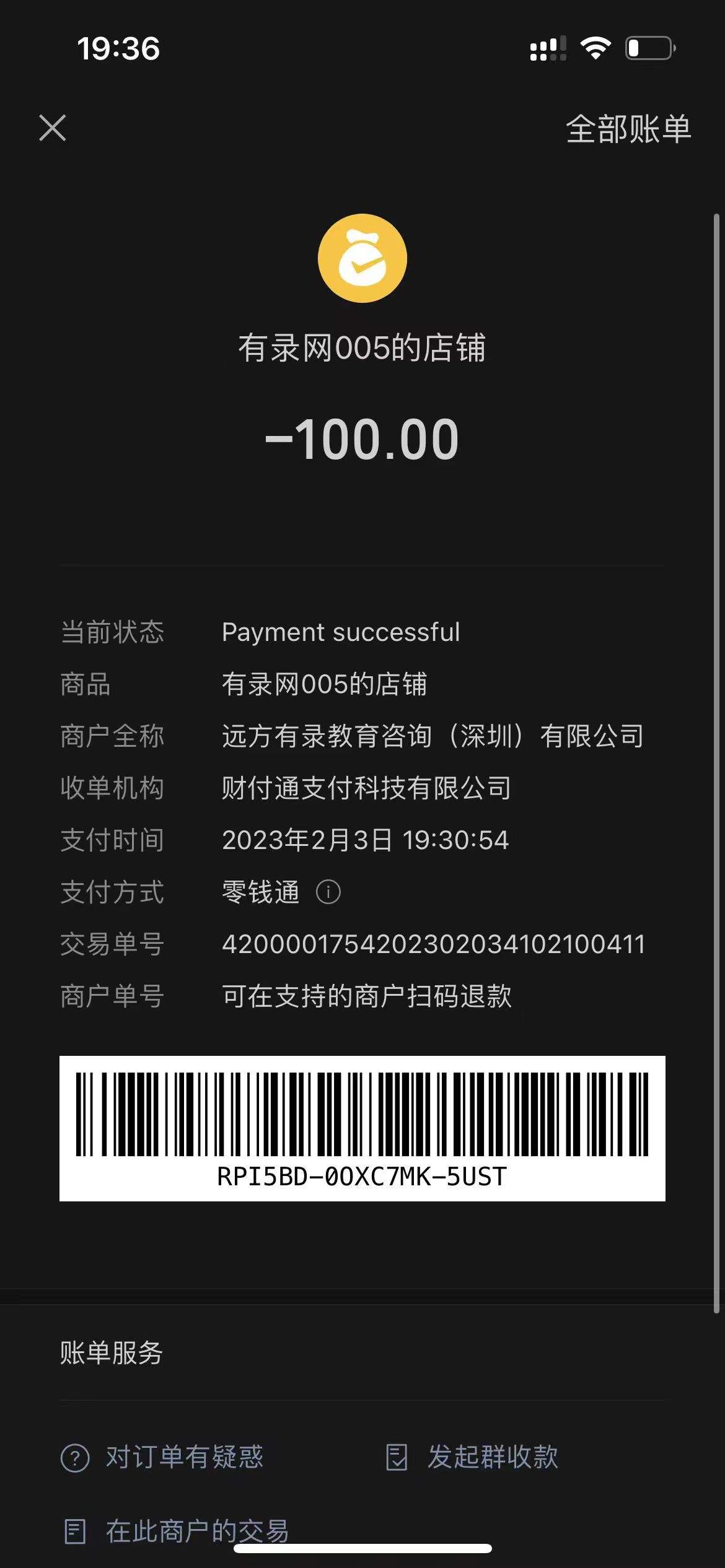The height and width of the screenshot is (1568, 725).
Task: Tap the info icon beside 零钱通
Action: 328,892
